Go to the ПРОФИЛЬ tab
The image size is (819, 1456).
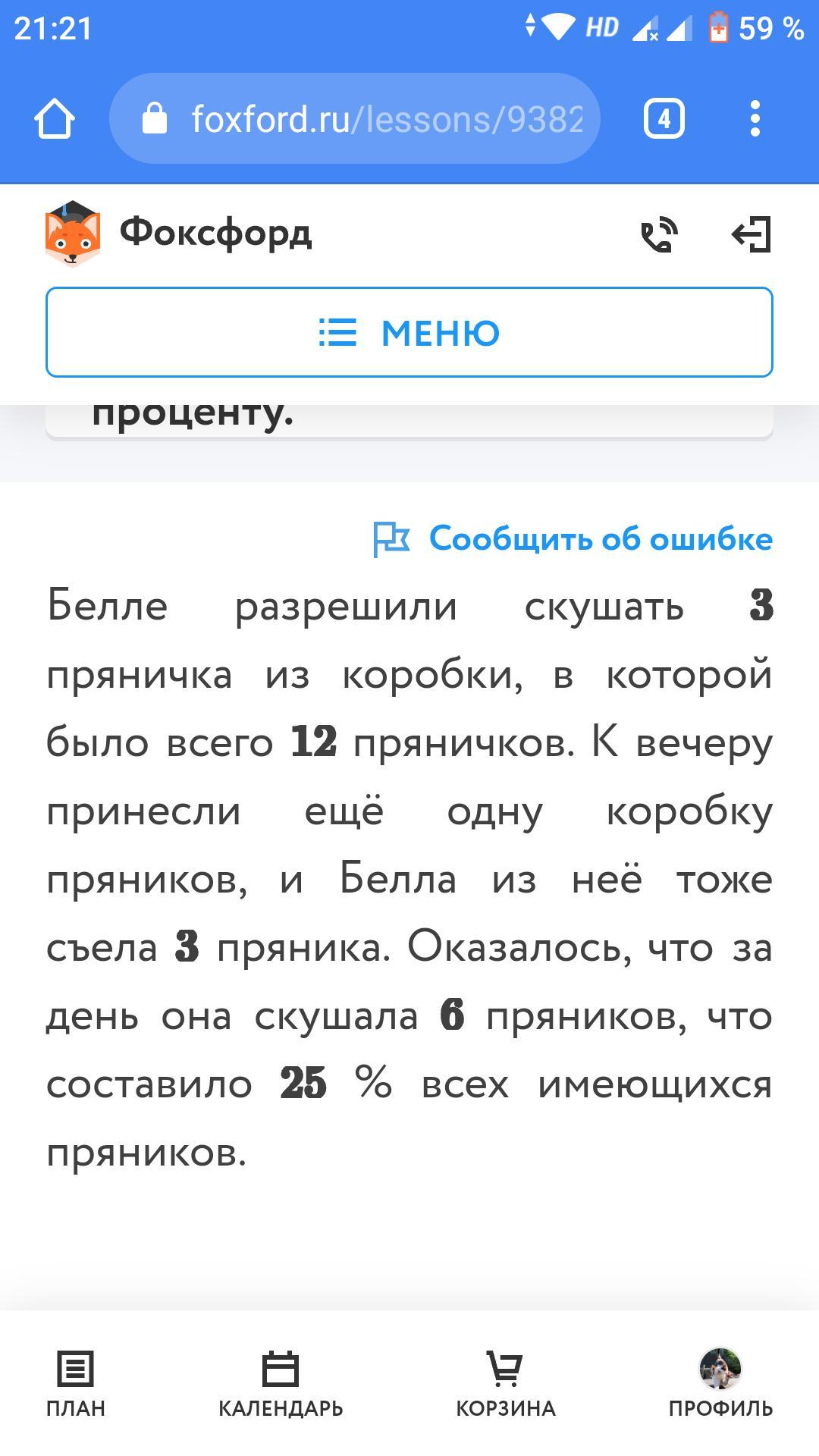click(x=720, y=1384)
